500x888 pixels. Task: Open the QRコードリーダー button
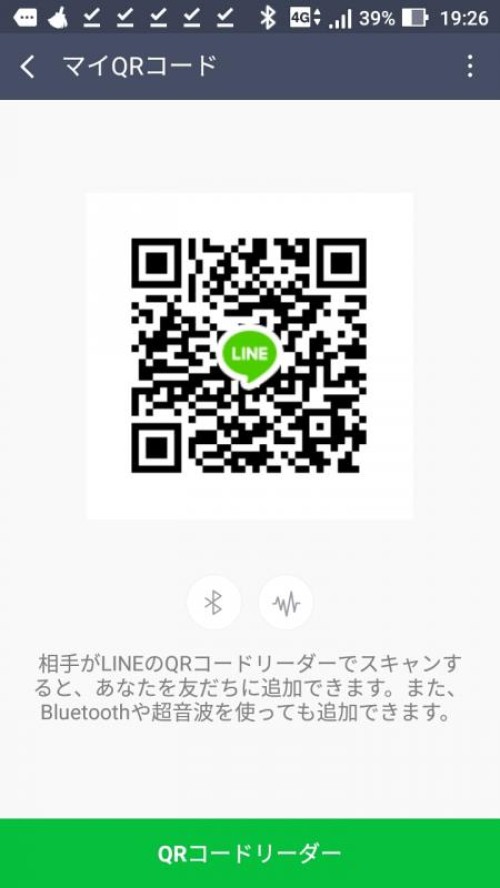click(250, 853)
